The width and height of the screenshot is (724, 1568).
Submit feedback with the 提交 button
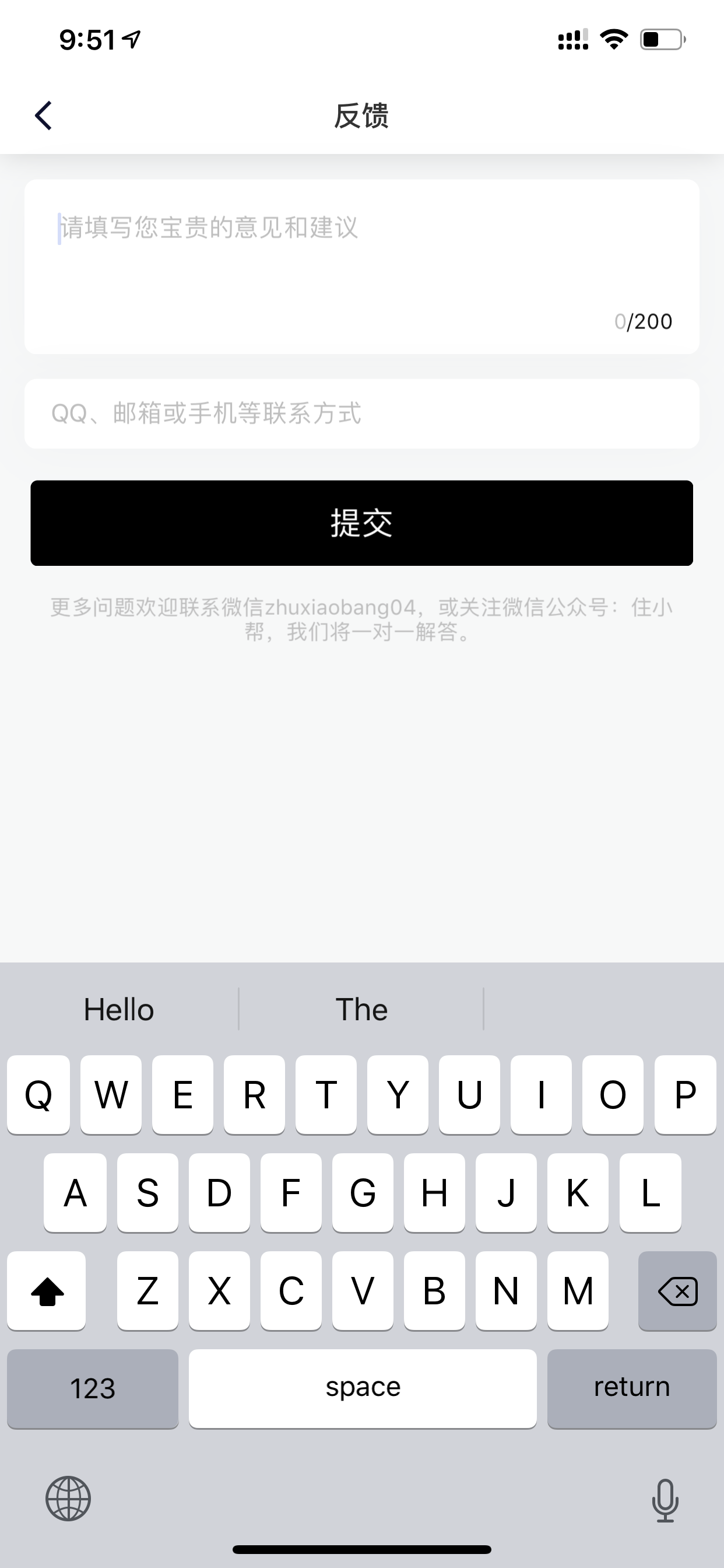click(362, 523)
